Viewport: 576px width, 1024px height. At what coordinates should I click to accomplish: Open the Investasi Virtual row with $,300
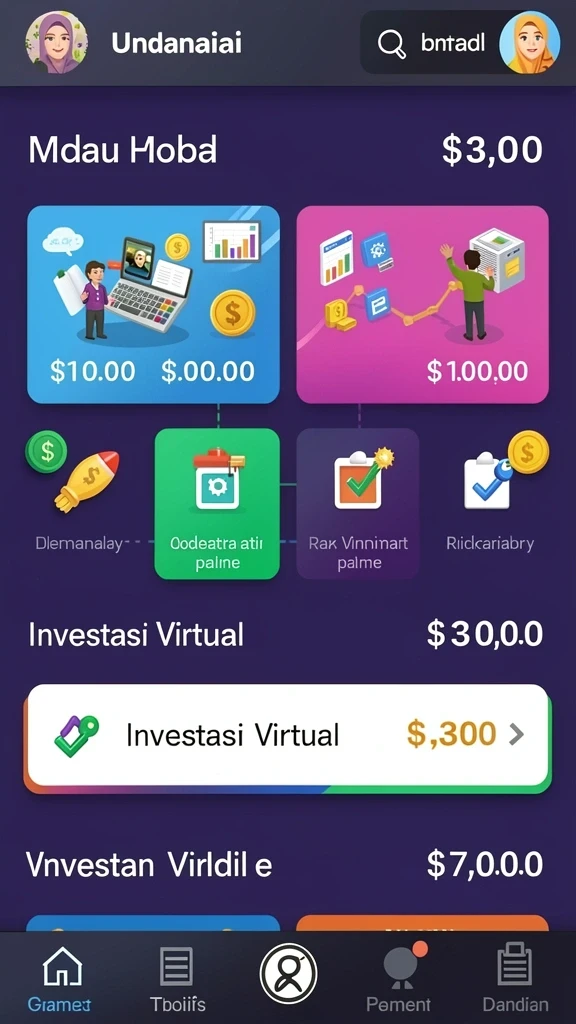287,735
